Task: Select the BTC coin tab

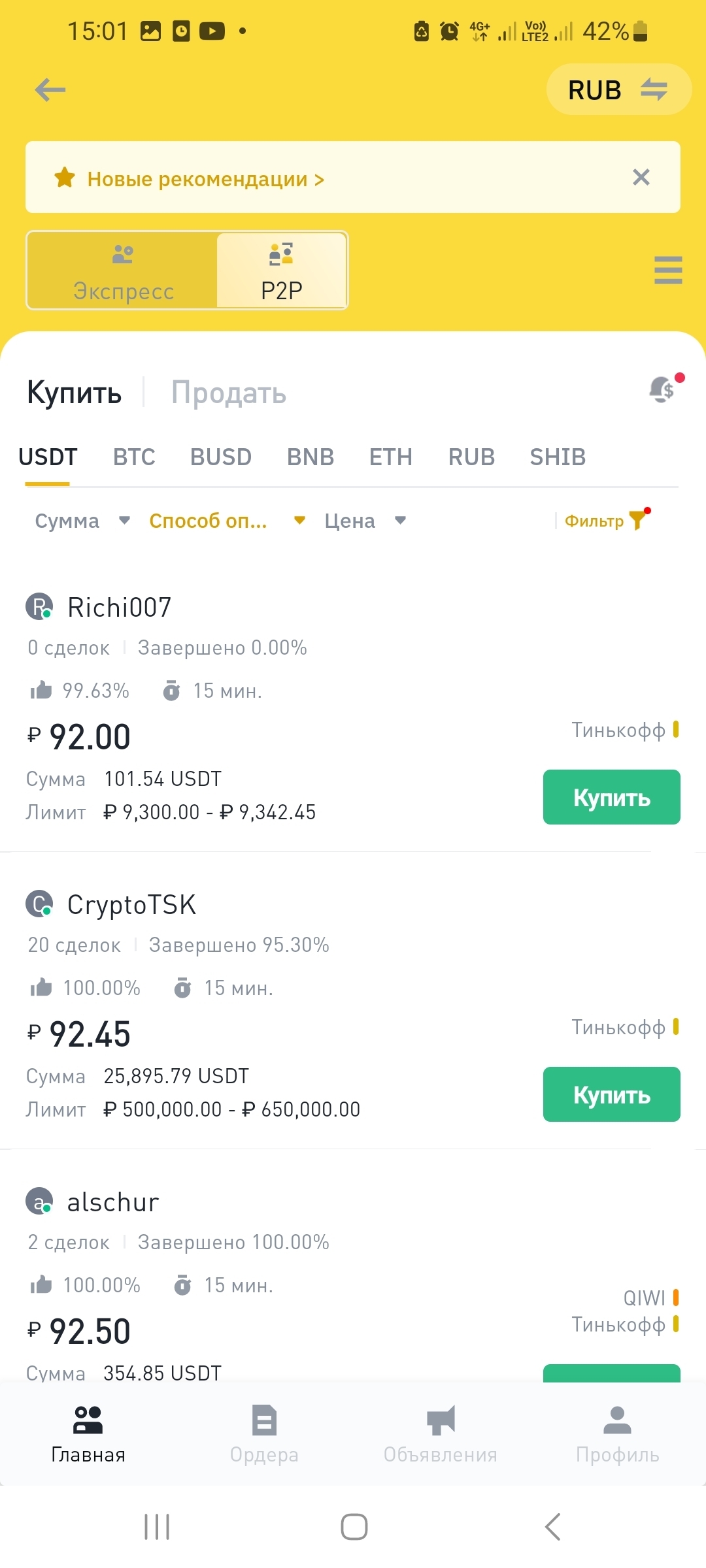Action: coord(134,457)
